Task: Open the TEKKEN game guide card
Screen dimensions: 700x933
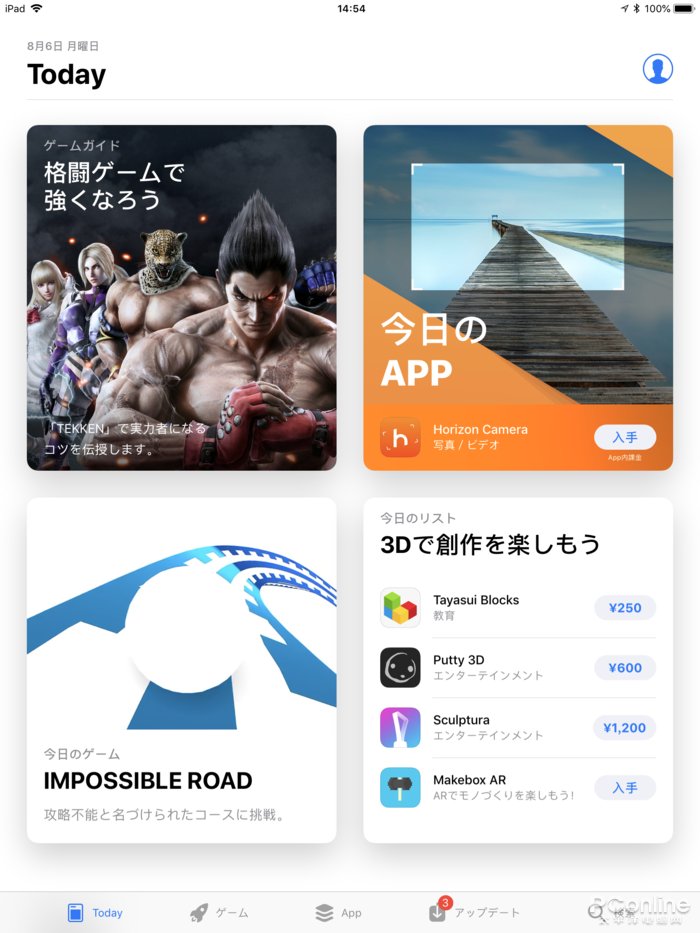Action: [181, 297]
